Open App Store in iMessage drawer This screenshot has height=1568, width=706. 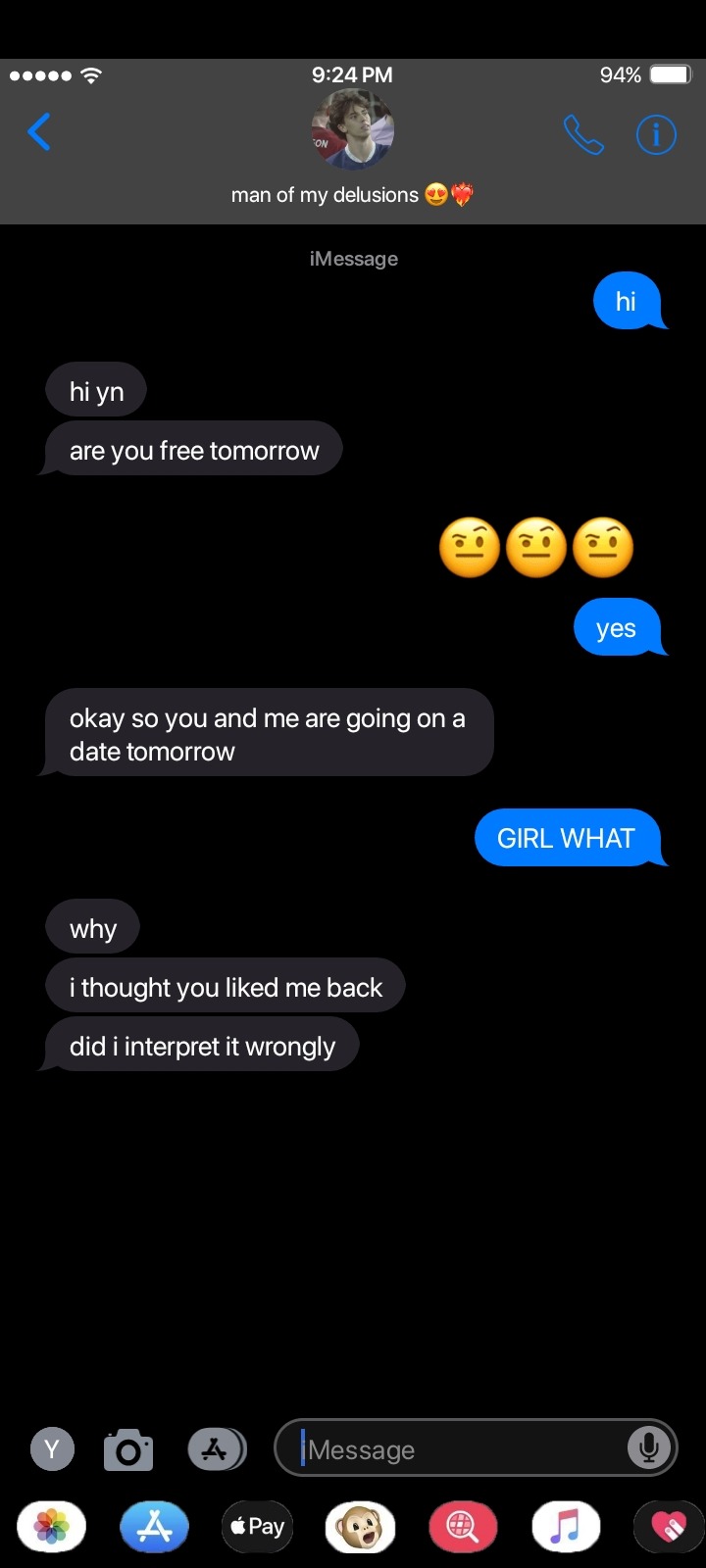coord(154,1526)
